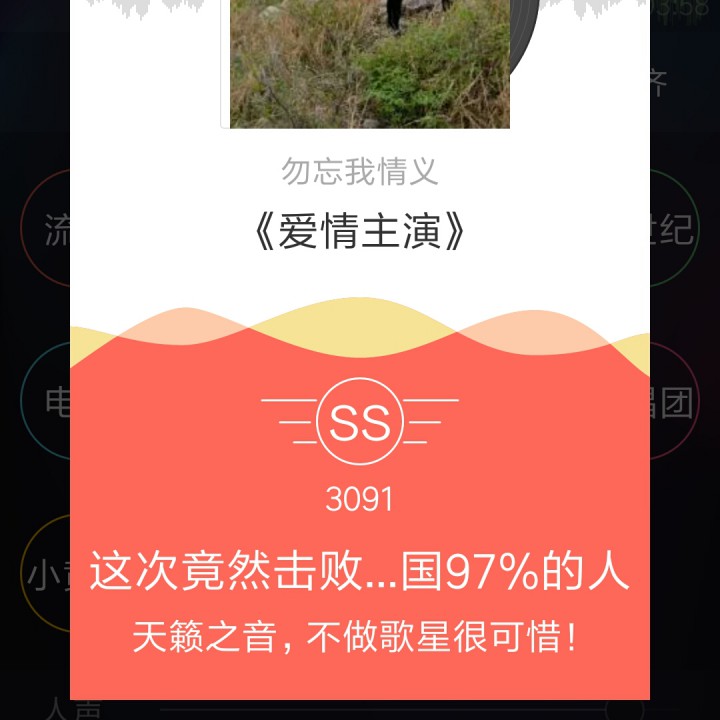The height and width of the screenshot is (720, 720).
Task: Select the 世纪 effect circle
Action: (x=674, y=230)
